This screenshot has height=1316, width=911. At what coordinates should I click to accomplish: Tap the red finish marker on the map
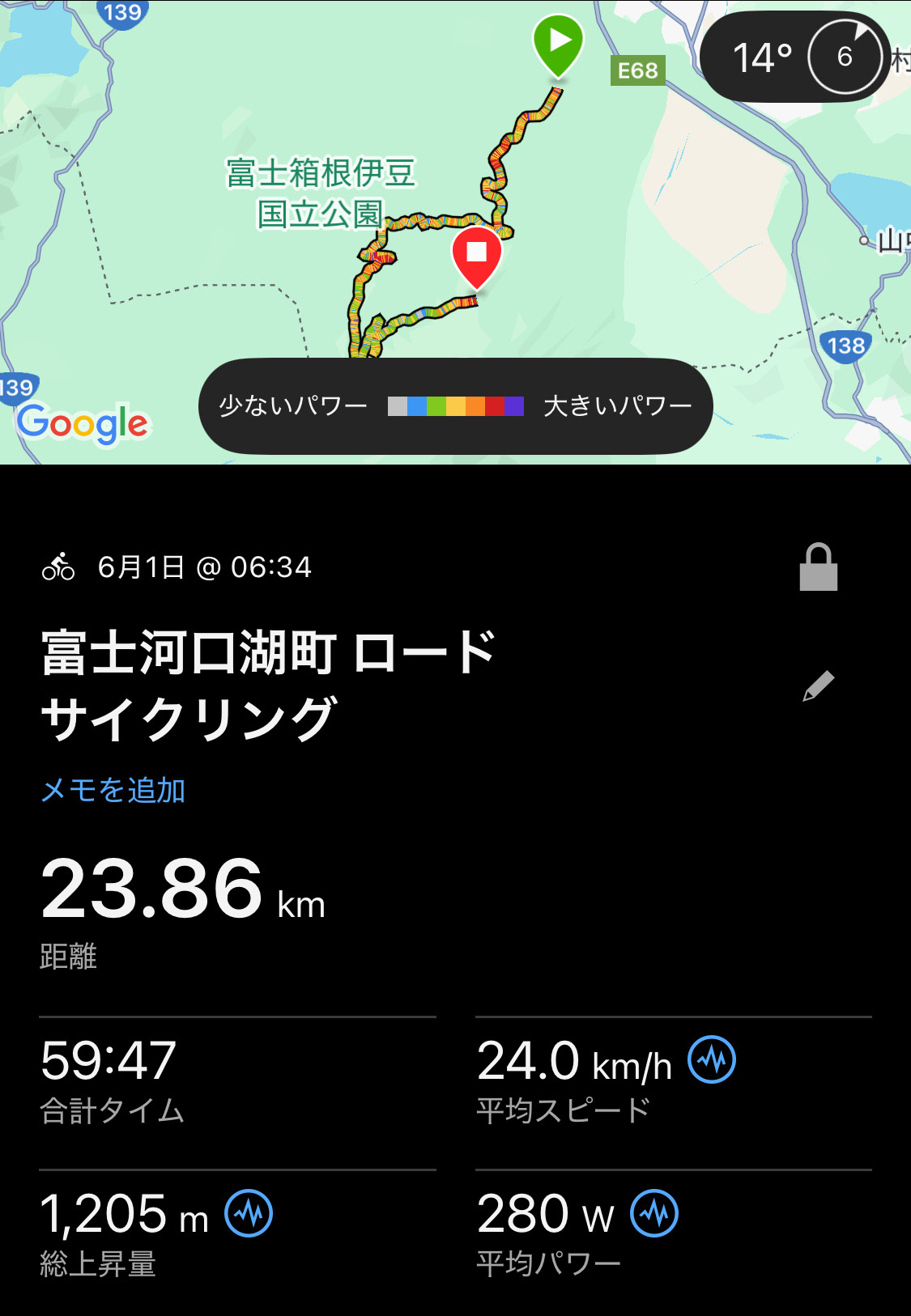477,255
